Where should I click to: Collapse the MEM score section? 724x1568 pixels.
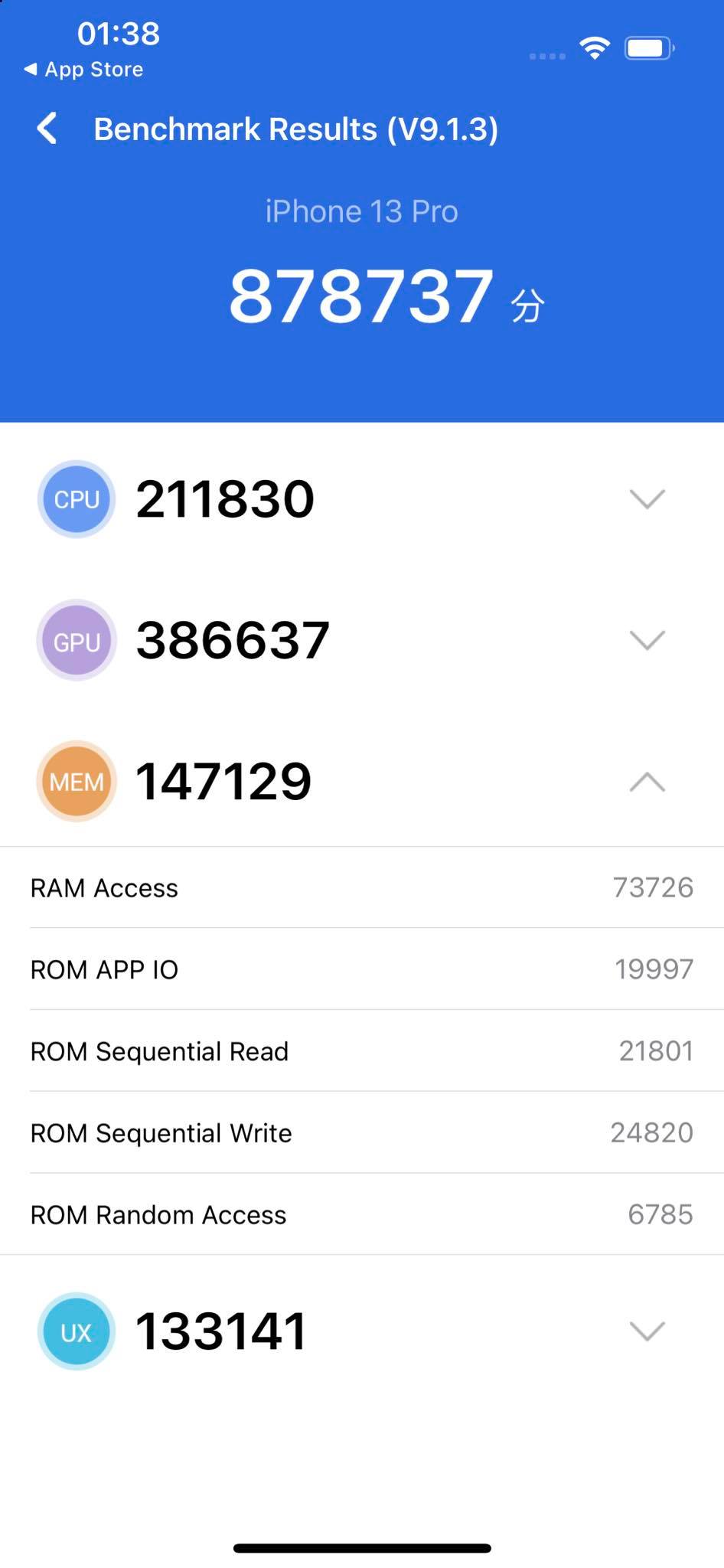click(647, 782)
